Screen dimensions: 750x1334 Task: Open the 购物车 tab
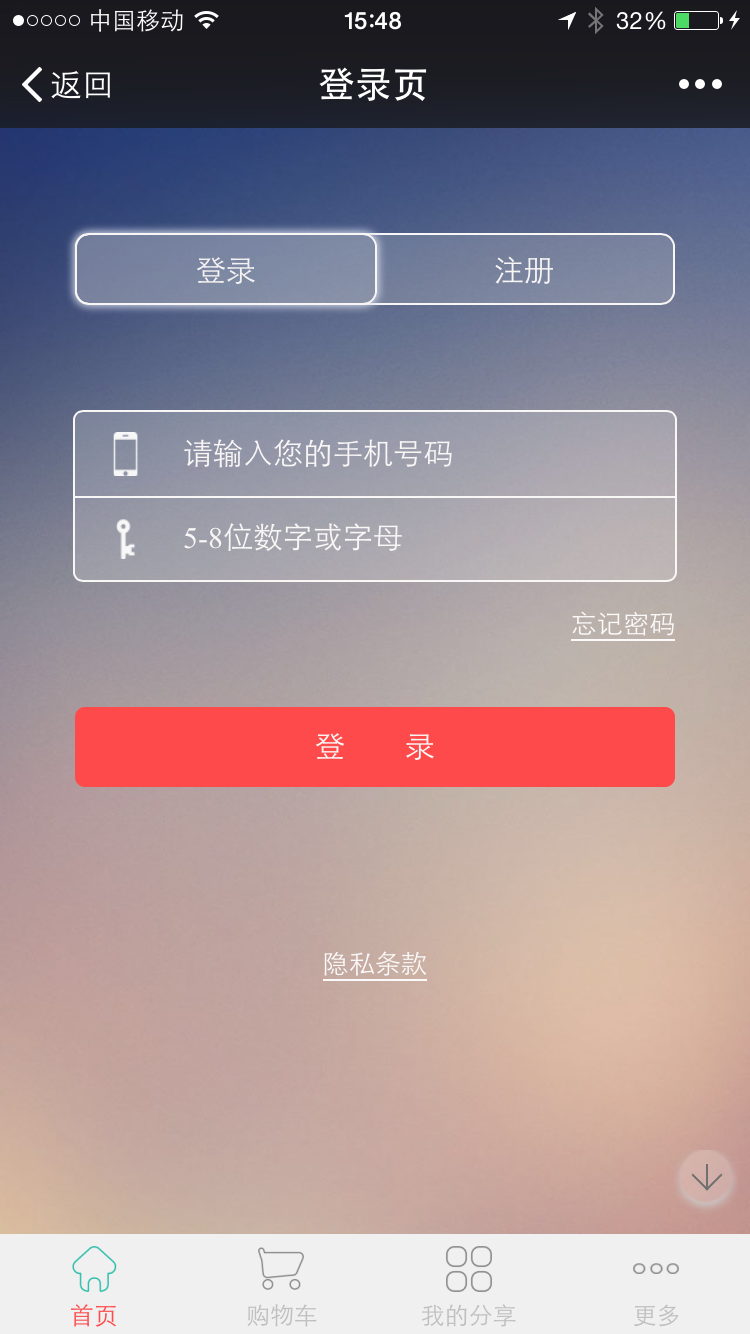[x=281, y=1286]
